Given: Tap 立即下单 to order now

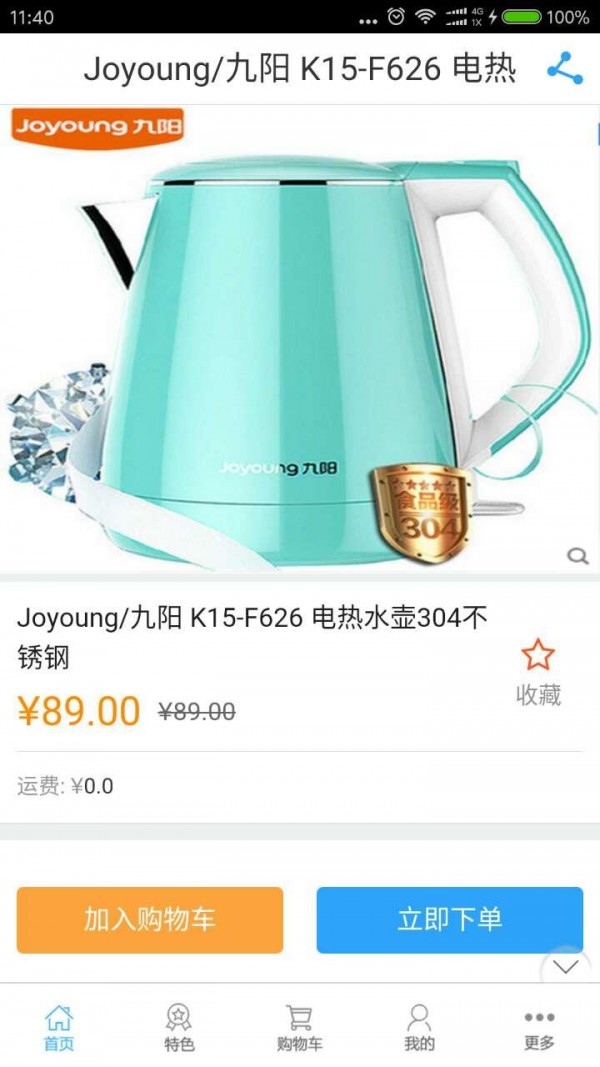Looking at the screenshot, I should [x=450, y=920].
